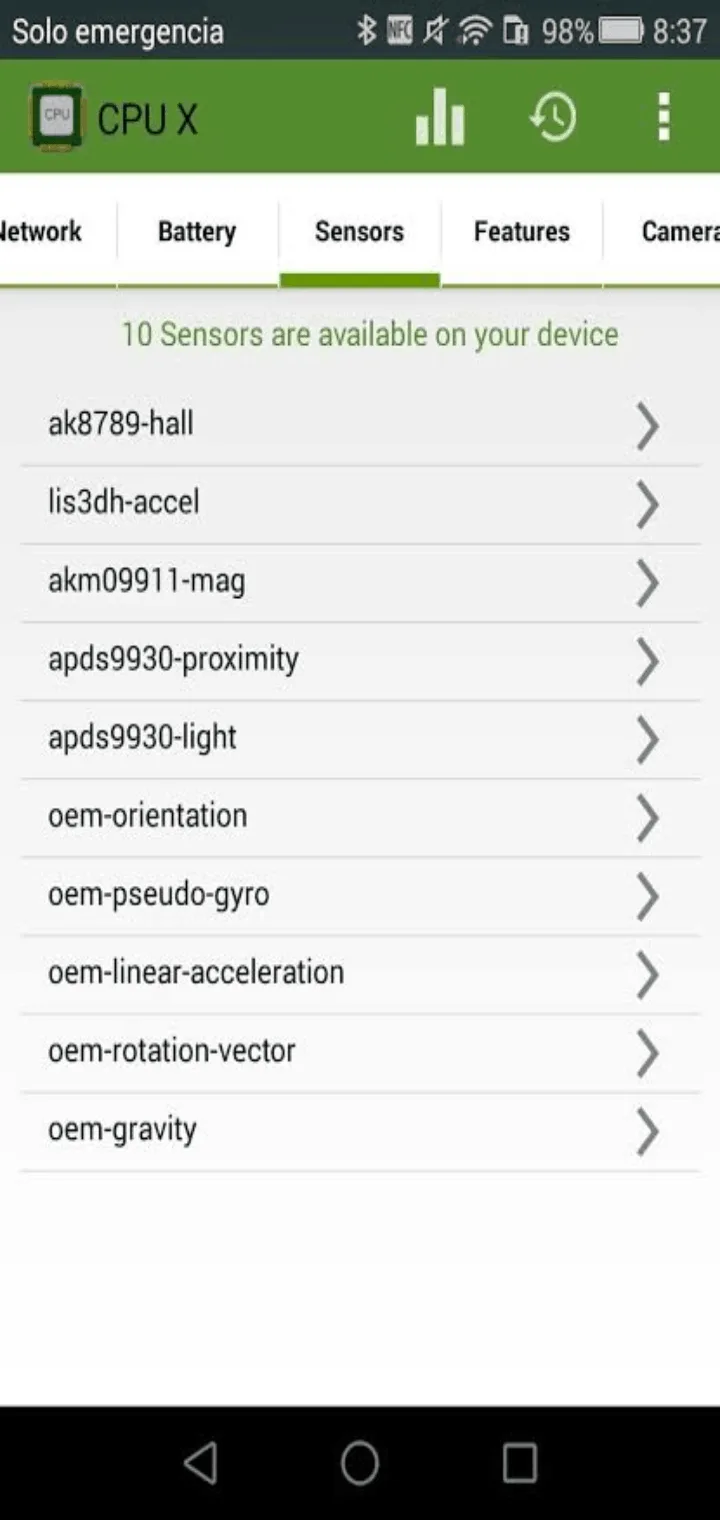The height and width of the screenshot is (1520, 720).
Task: Switch to the Camera tab
Action: (662, 231)
